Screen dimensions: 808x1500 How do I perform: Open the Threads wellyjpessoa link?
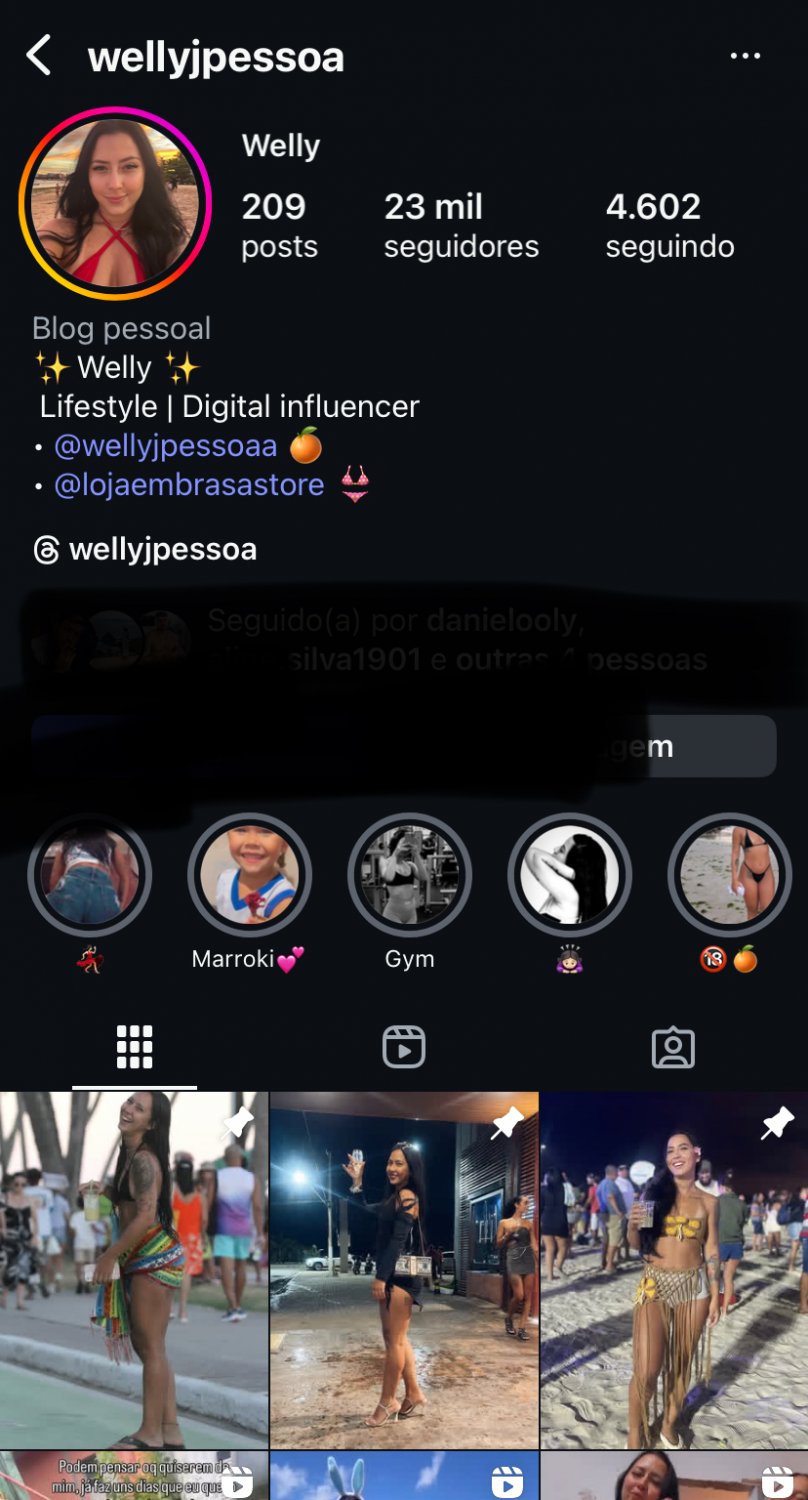coord(145,549)
